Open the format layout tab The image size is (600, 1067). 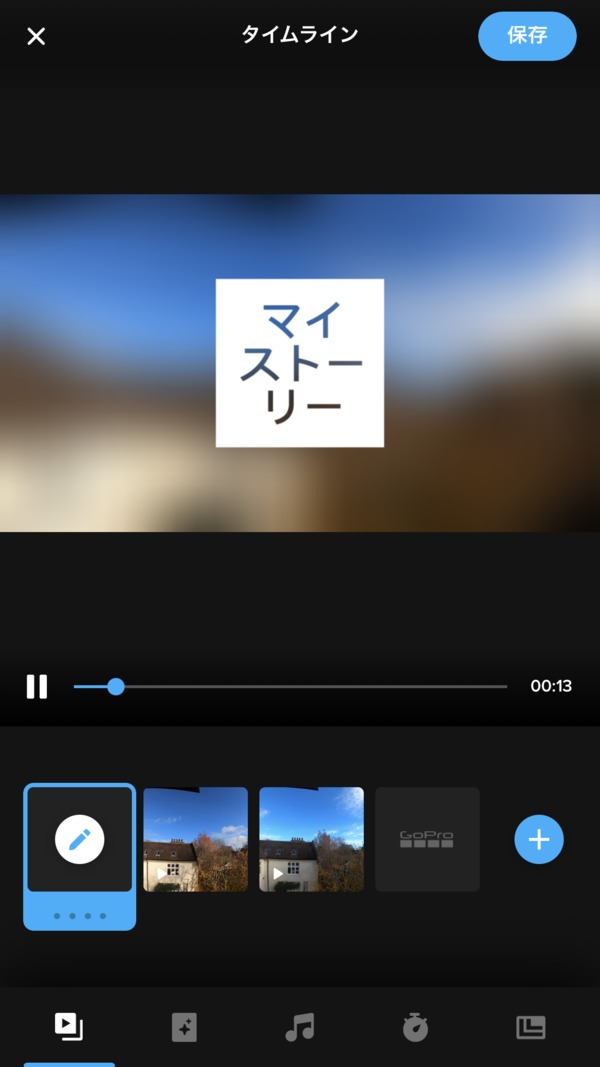(x=531, y=1027)
